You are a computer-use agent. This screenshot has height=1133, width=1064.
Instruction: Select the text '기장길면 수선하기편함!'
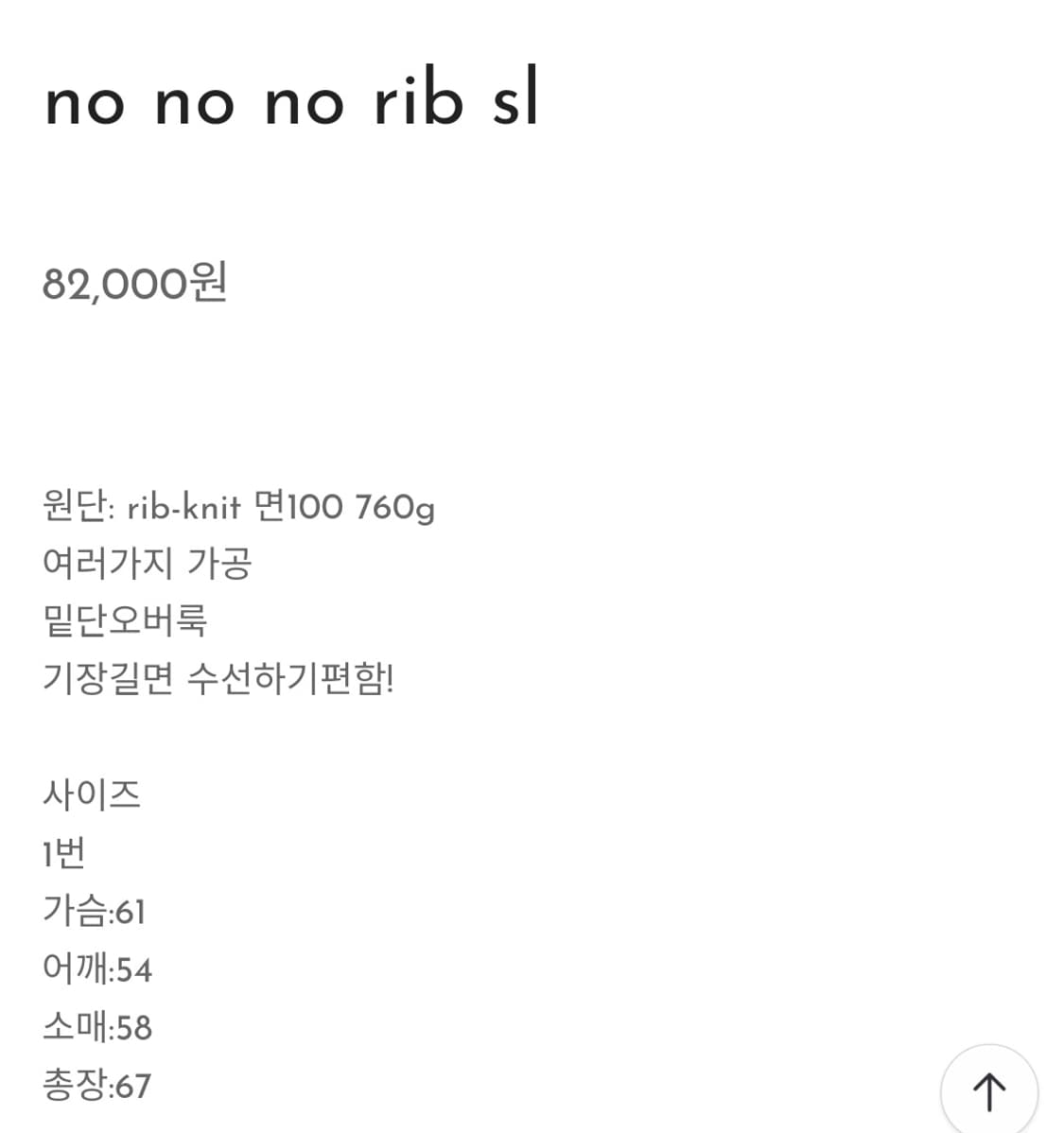219,677
